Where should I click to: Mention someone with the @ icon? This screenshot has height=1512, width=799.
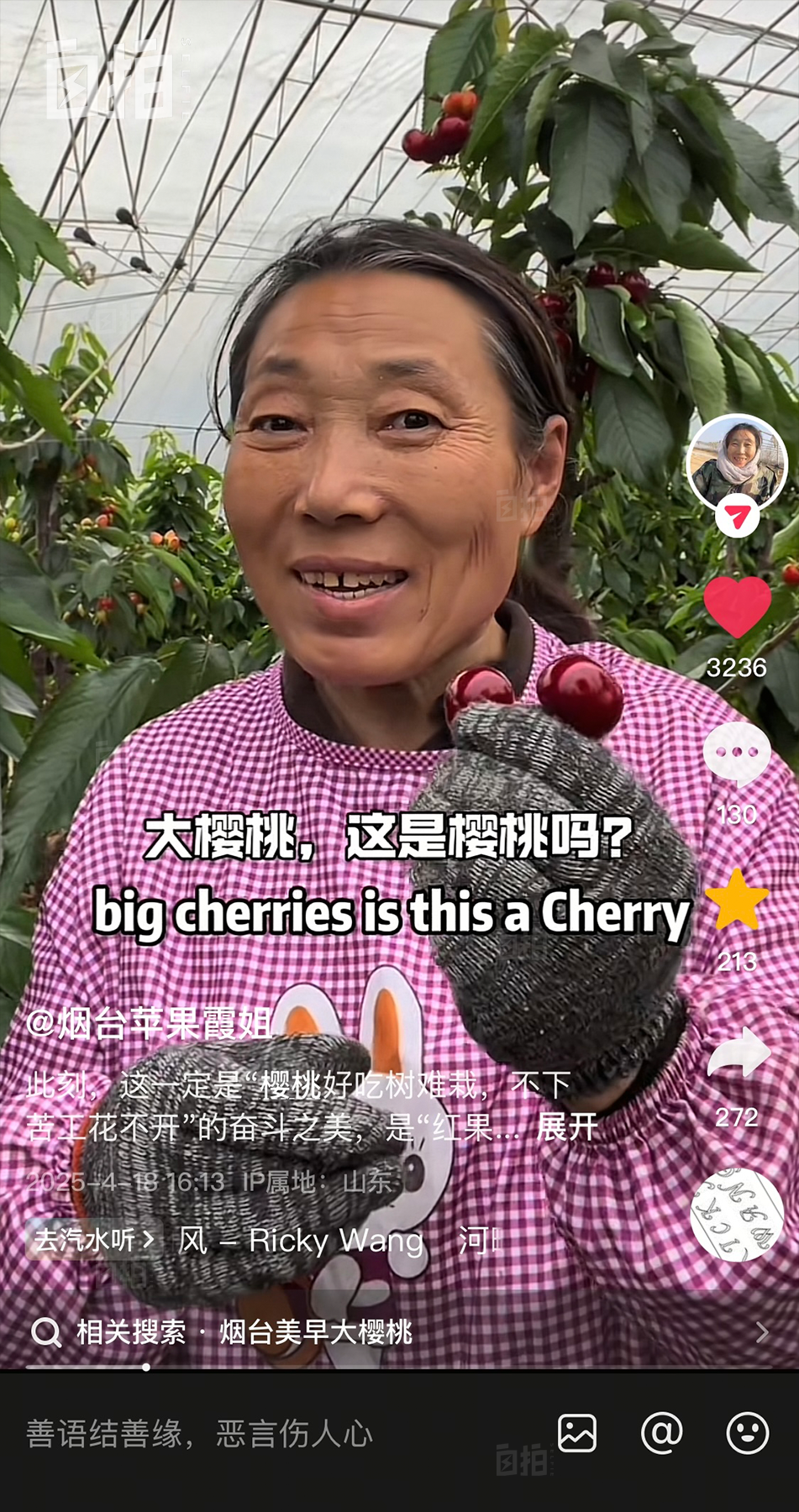pos(662,1433)
